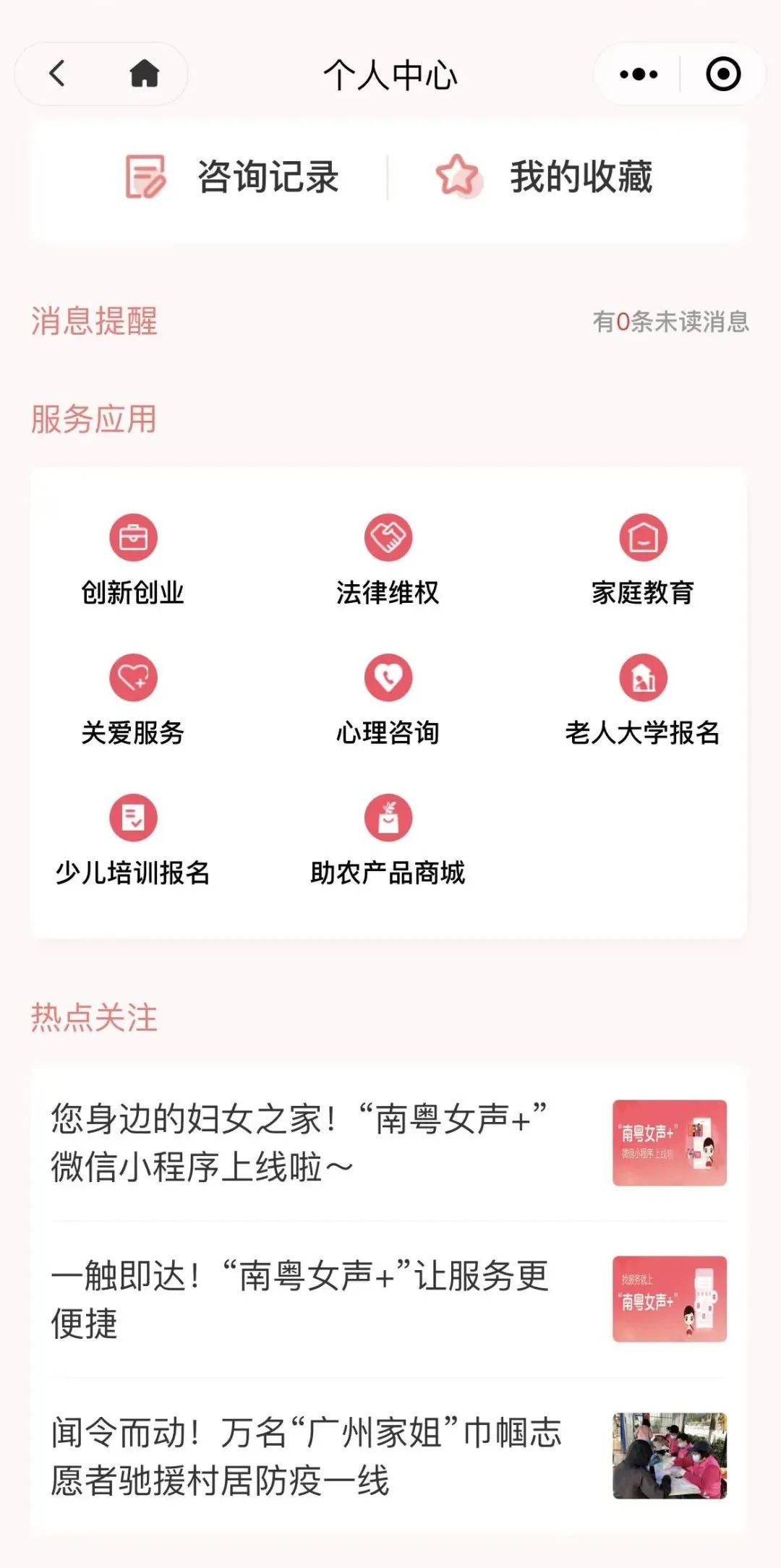Go back to the previous page
This screenshot has width=781, height=1568.
[x=57, y=74]
